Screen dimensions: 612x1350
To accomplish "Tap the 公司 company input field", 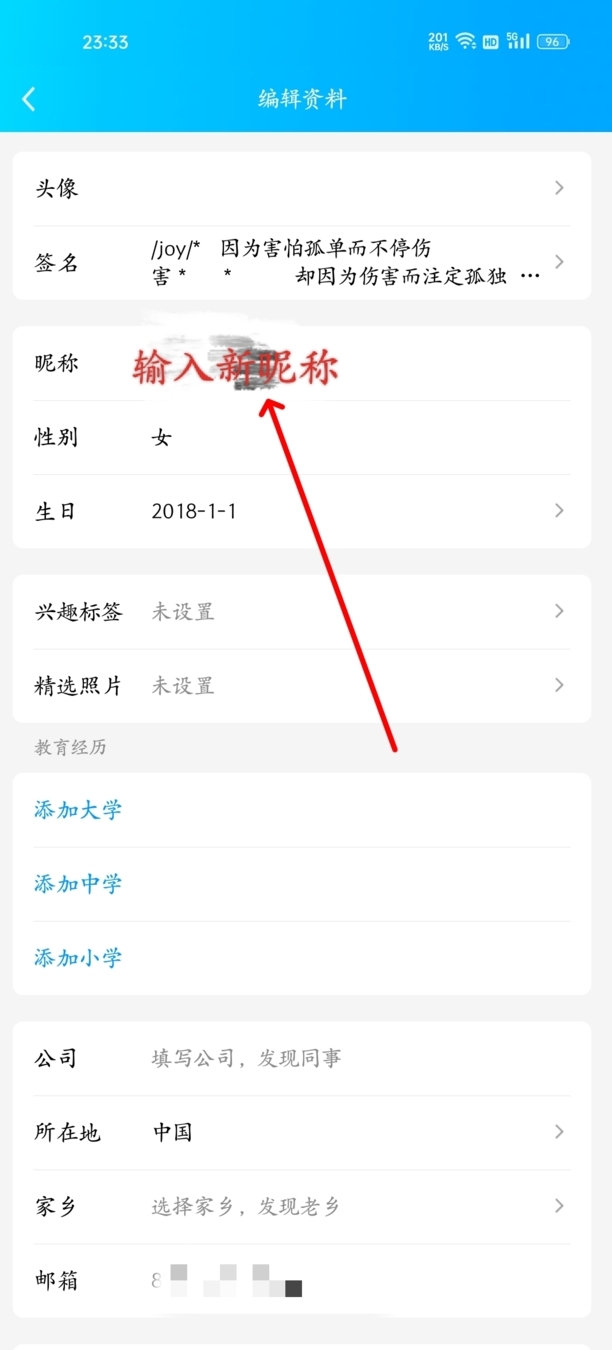I will [306, 1058].
